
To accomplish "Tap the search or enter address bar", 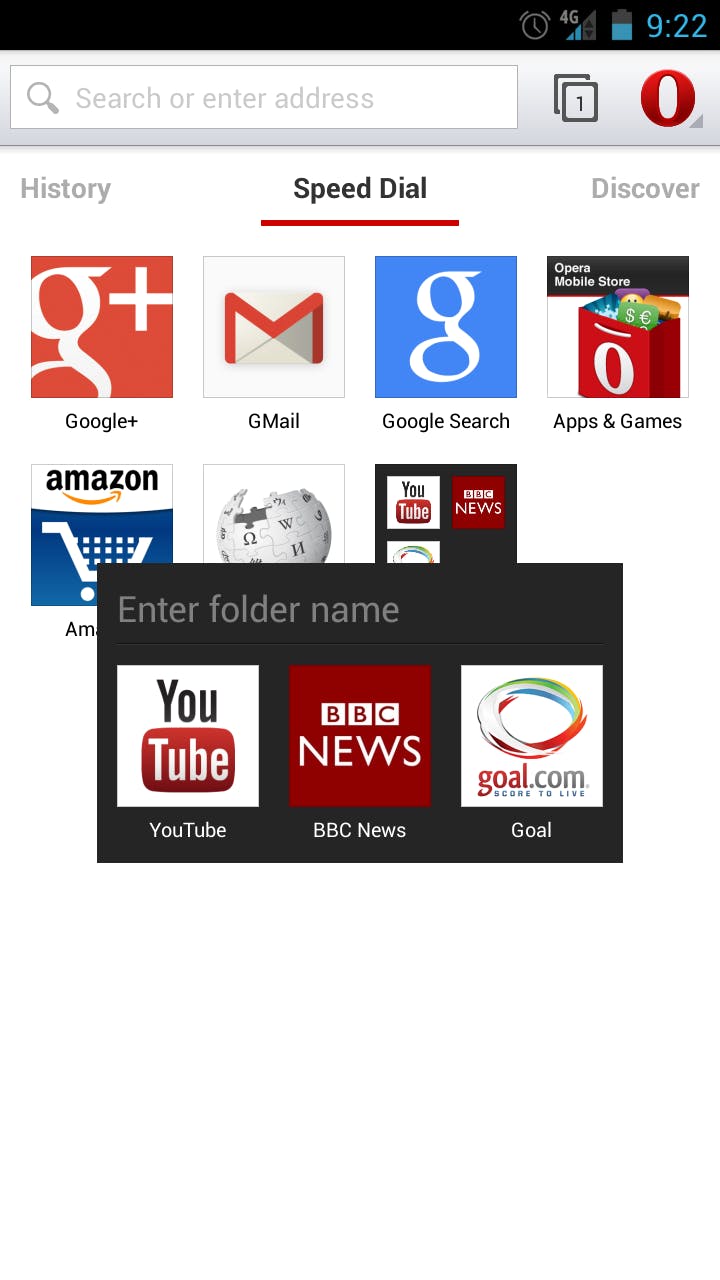I will 265,97.
